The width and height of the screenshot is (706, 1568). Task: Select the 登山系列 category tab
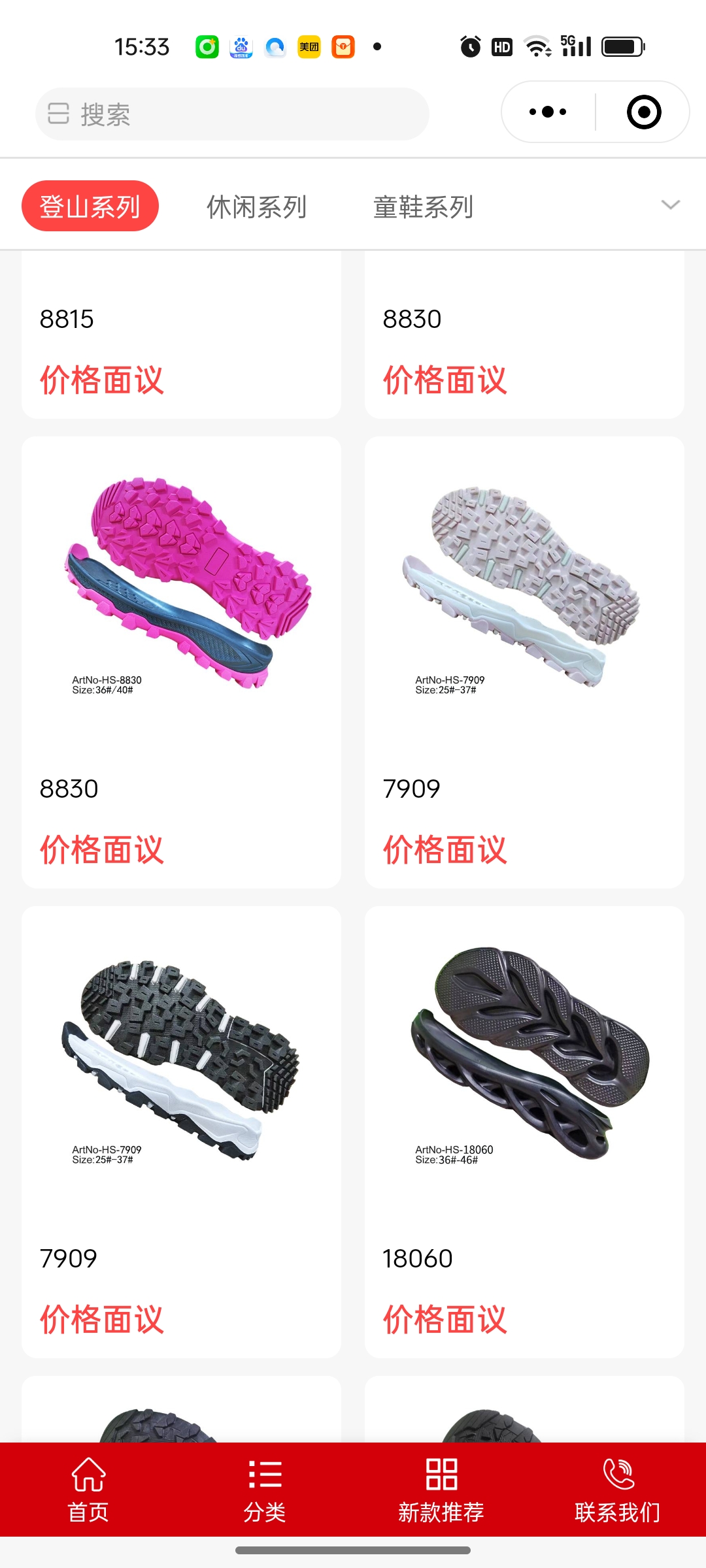pos(90,206)
